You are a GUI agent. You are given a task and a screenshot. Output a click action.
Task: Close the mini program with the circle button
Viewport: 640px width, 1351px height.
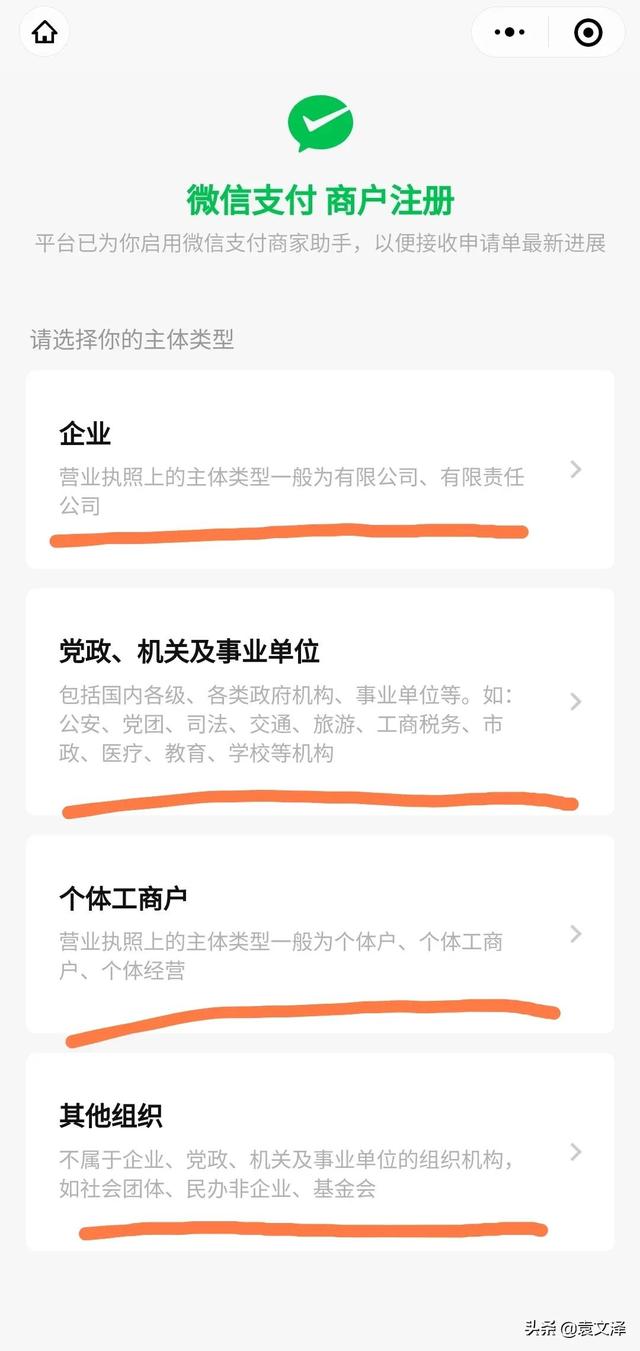tap(588, 32)
